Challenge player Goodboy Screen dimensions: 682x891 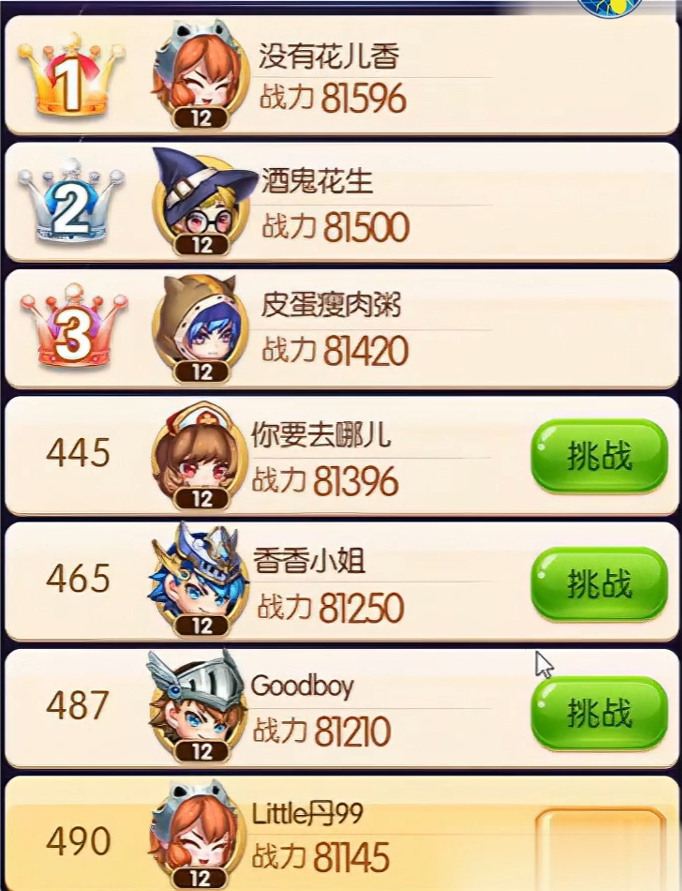tap(598, 712)
